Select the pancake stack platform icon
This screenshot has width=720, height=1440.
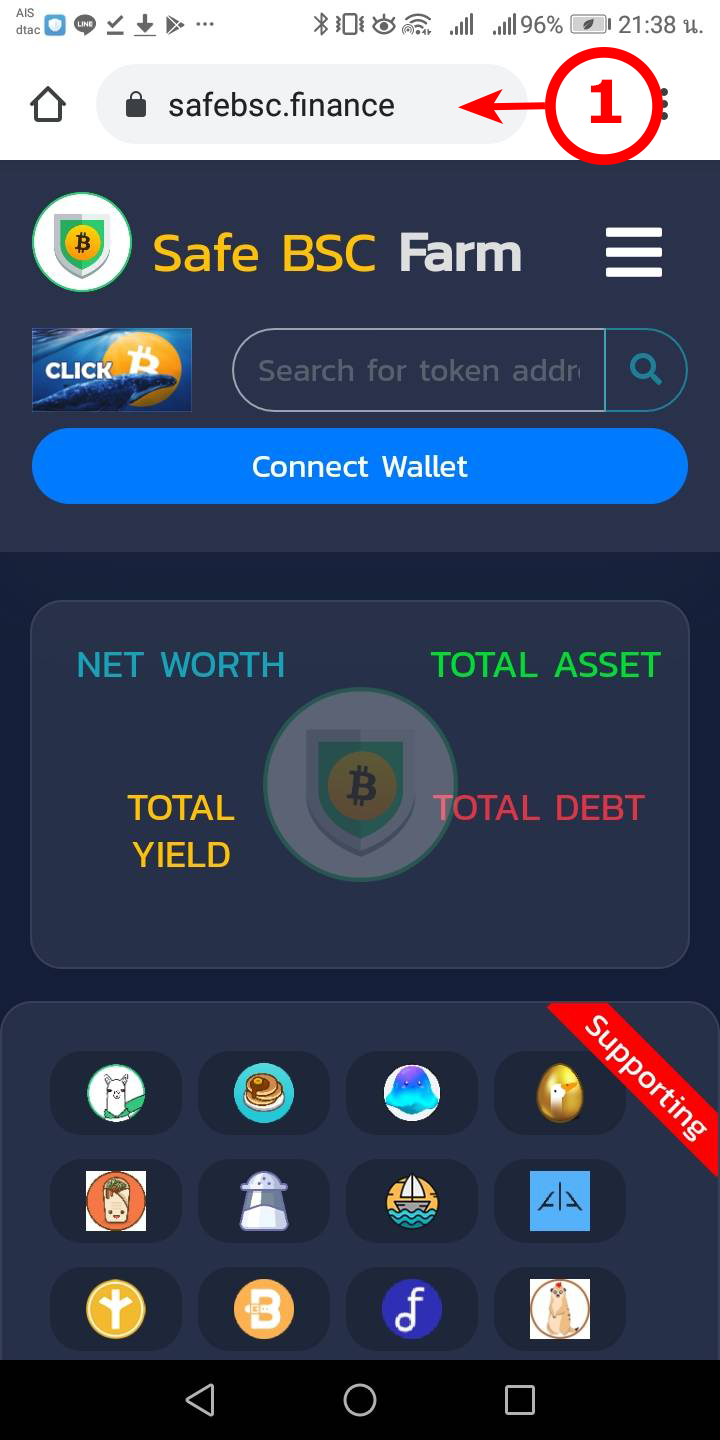264,1093
